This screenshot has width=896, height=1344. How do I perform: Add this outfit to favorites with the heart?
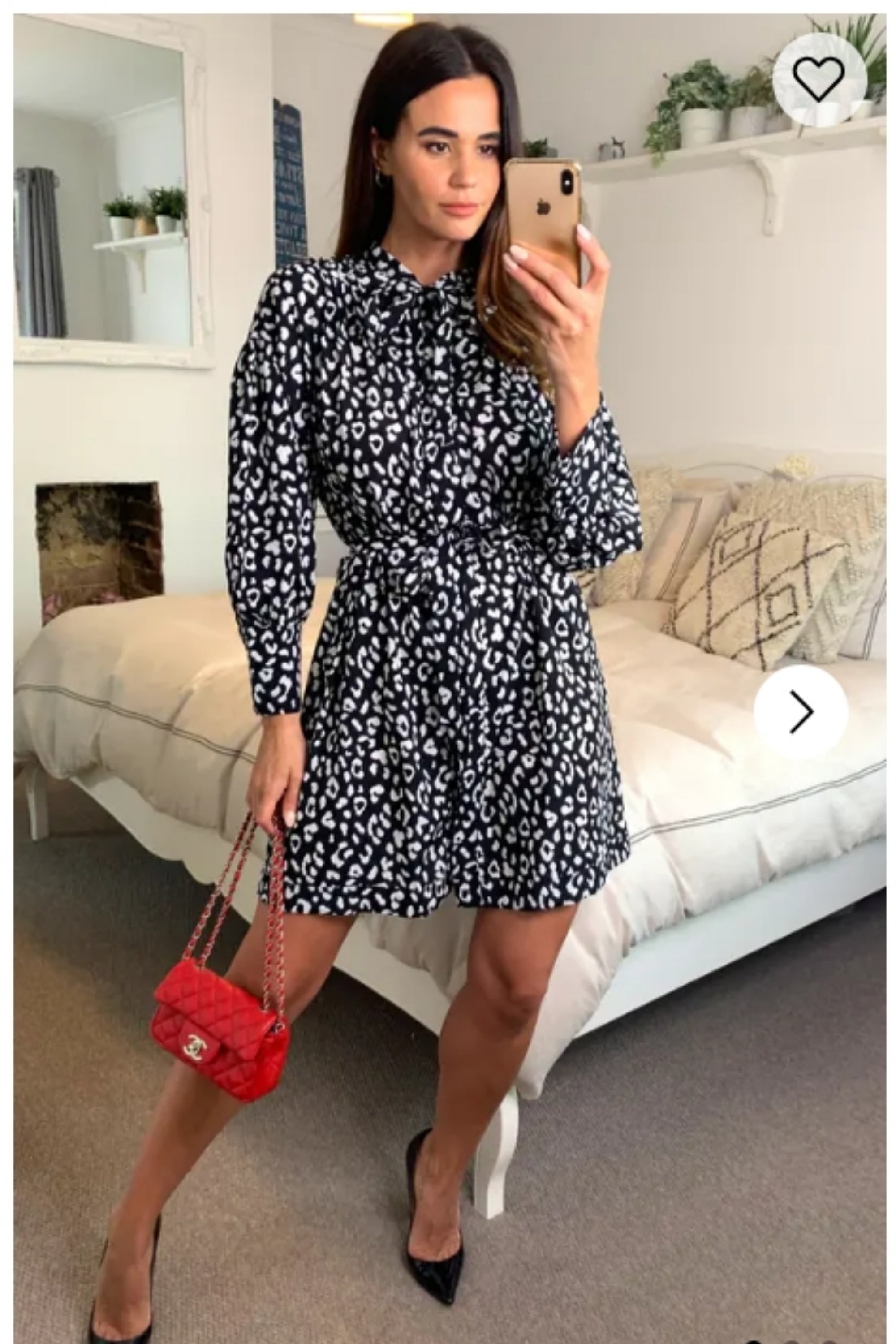[818, 79]
